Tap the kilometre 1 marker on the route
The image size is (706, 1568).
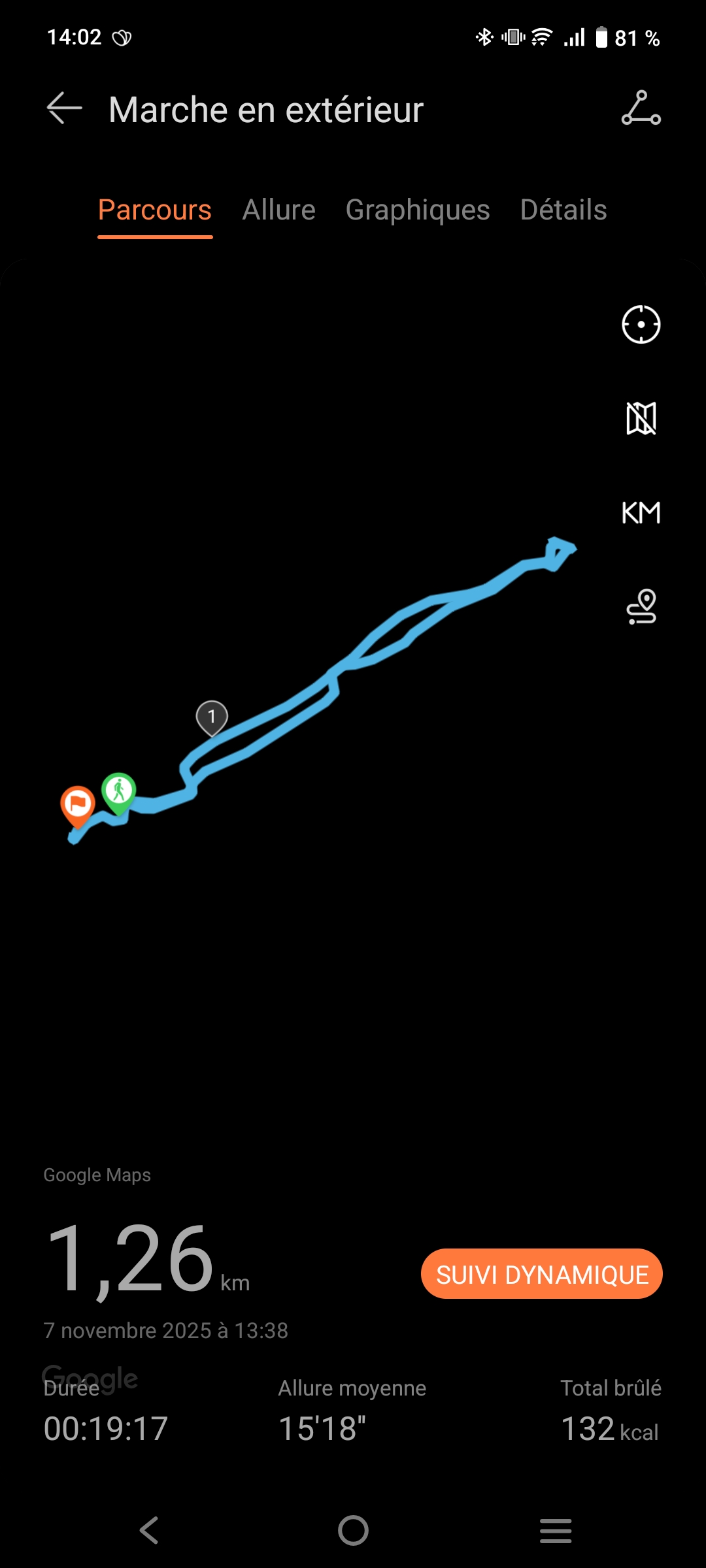pyautogui.click(x=212, y=717)
